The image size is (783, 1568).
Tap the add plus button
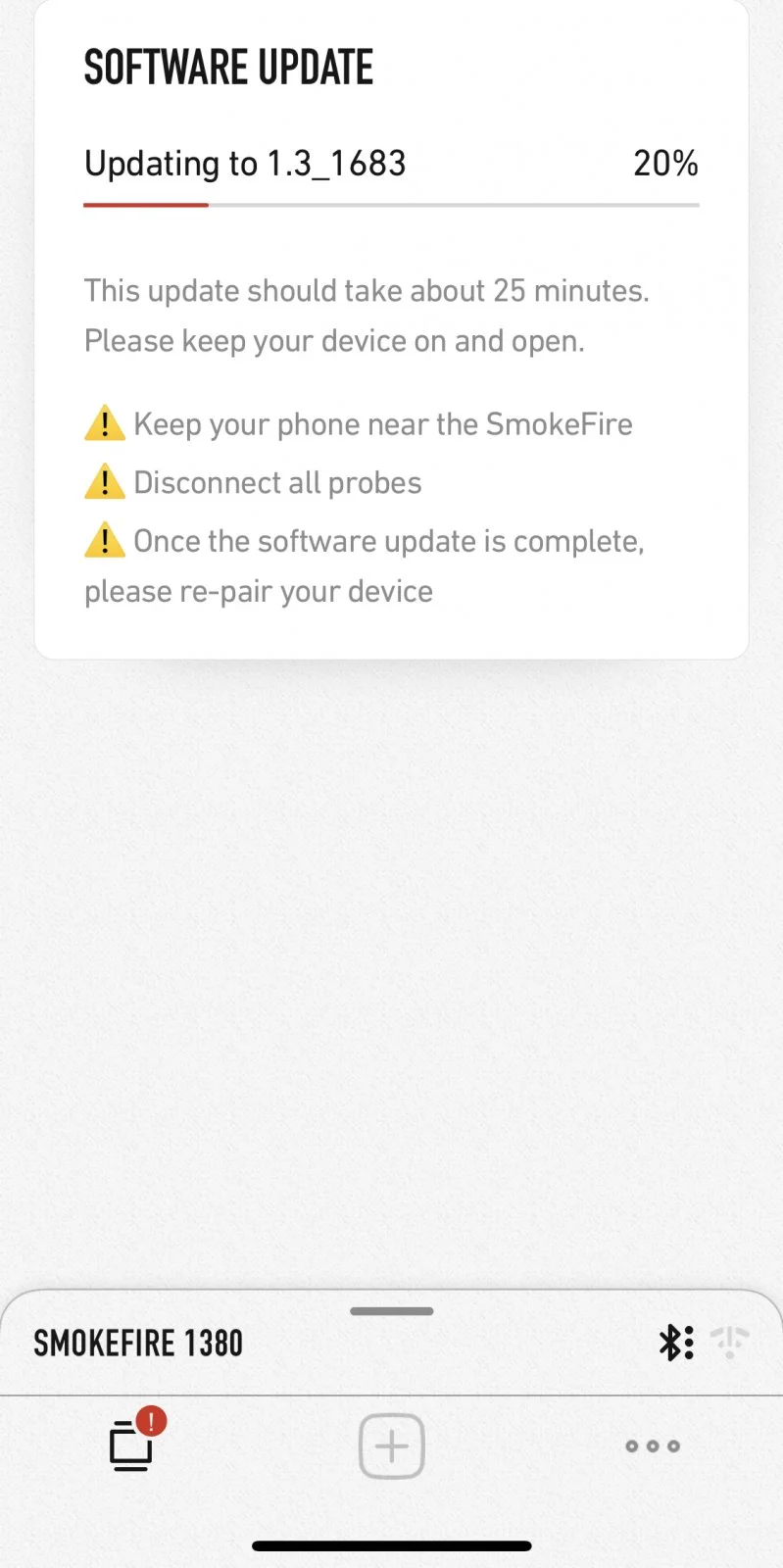(x=391, y=1445)
